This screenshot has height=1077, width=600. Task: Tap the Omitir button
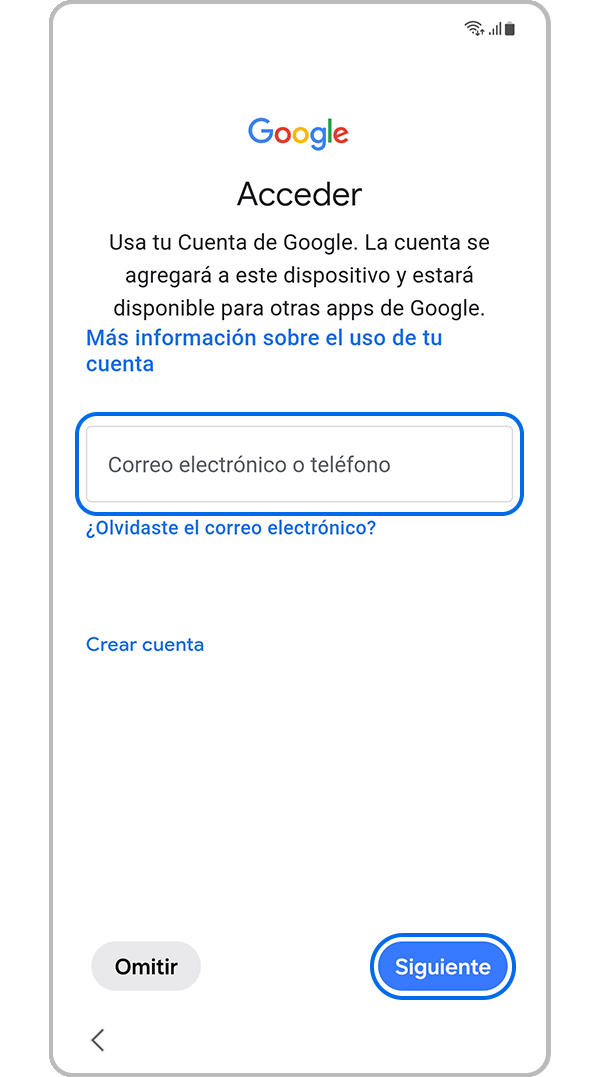click(x=146, y=967)
